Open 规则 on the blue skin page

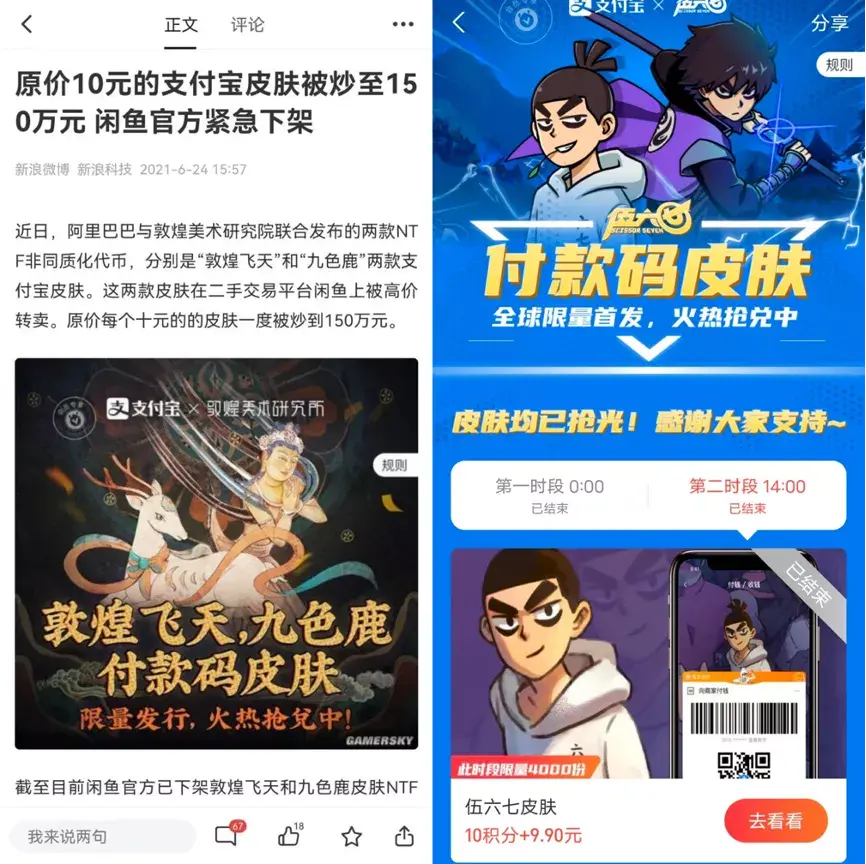837,65
